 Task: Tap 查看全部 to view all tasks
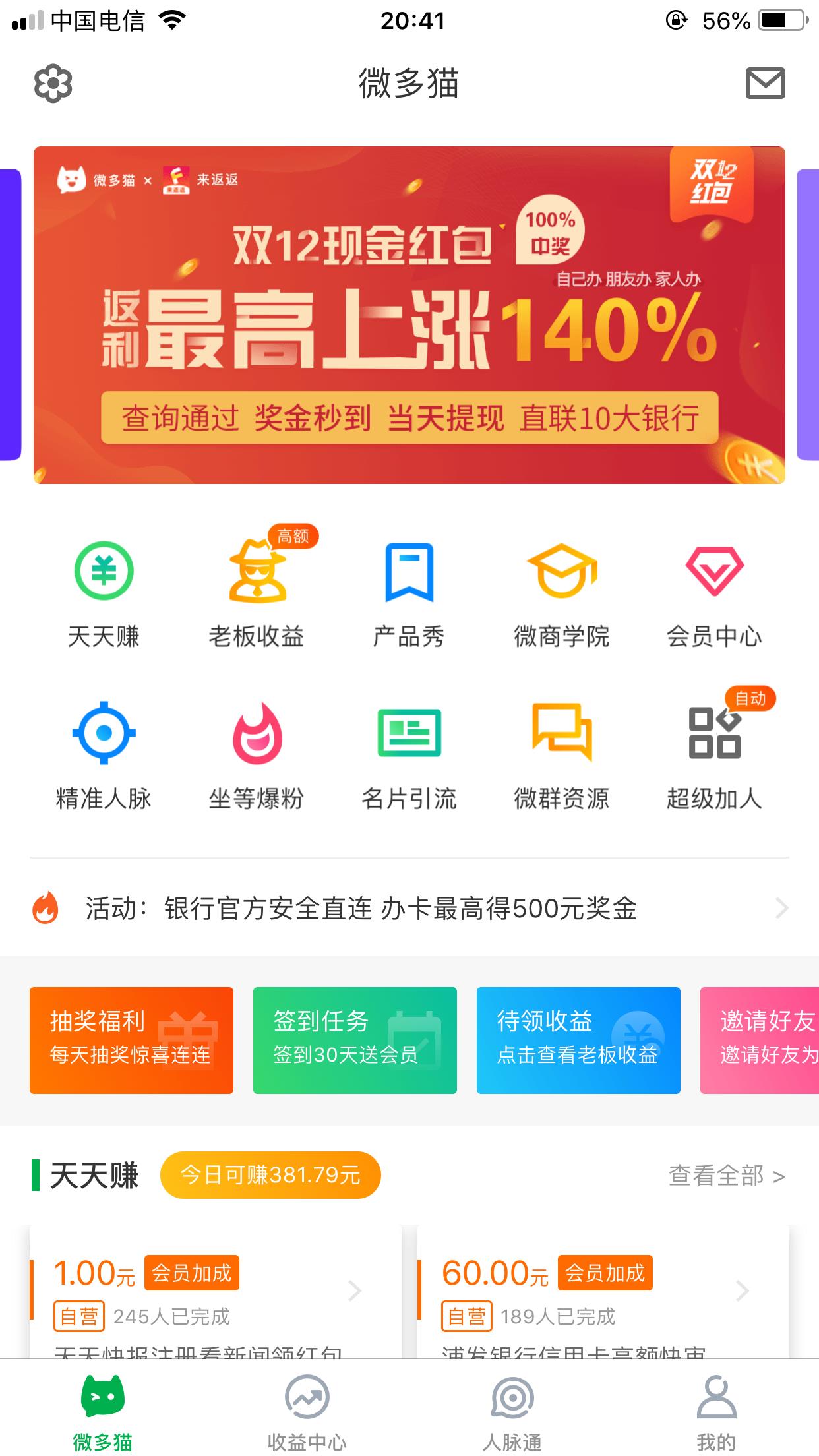click(x=726, y=1176)
